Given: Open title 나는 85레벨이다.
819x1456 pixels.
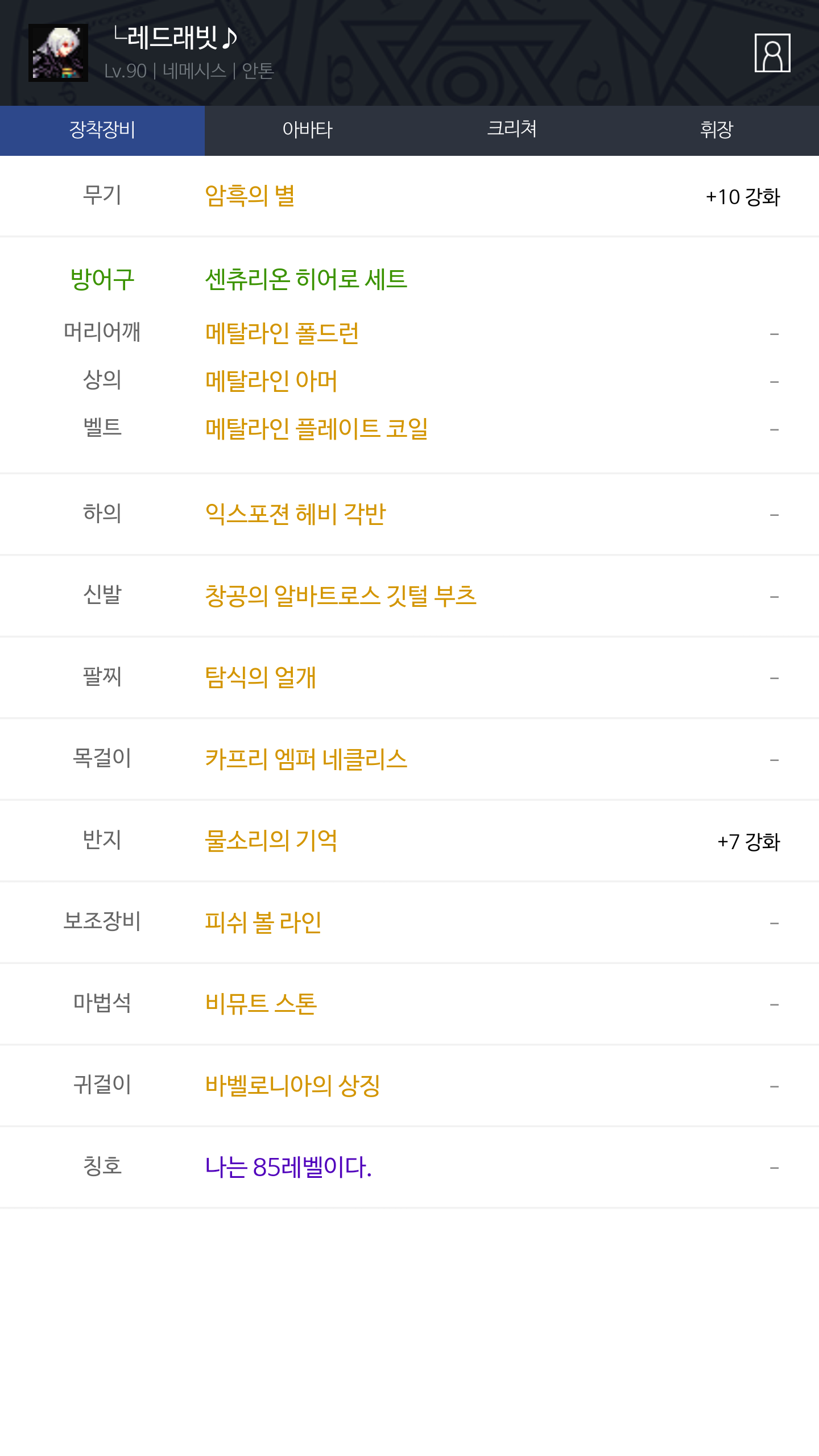Looking at the screenshot, I should pyautogui.click(x=288, y=1167).
